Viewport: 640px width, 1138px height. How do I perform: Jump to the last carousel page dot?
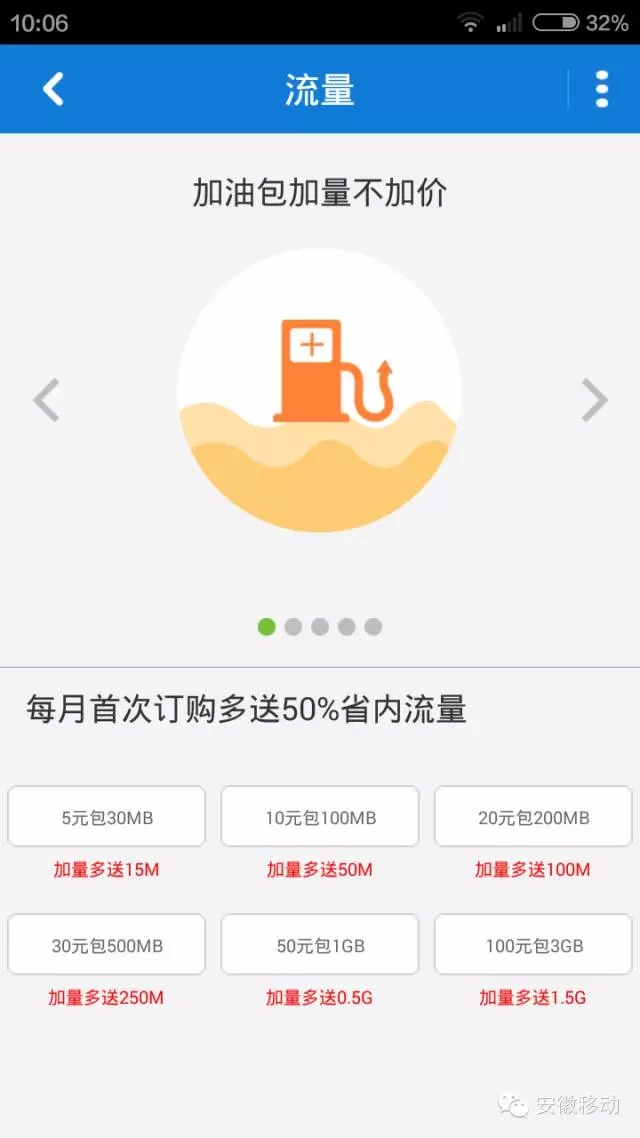(x=373, y=627)
